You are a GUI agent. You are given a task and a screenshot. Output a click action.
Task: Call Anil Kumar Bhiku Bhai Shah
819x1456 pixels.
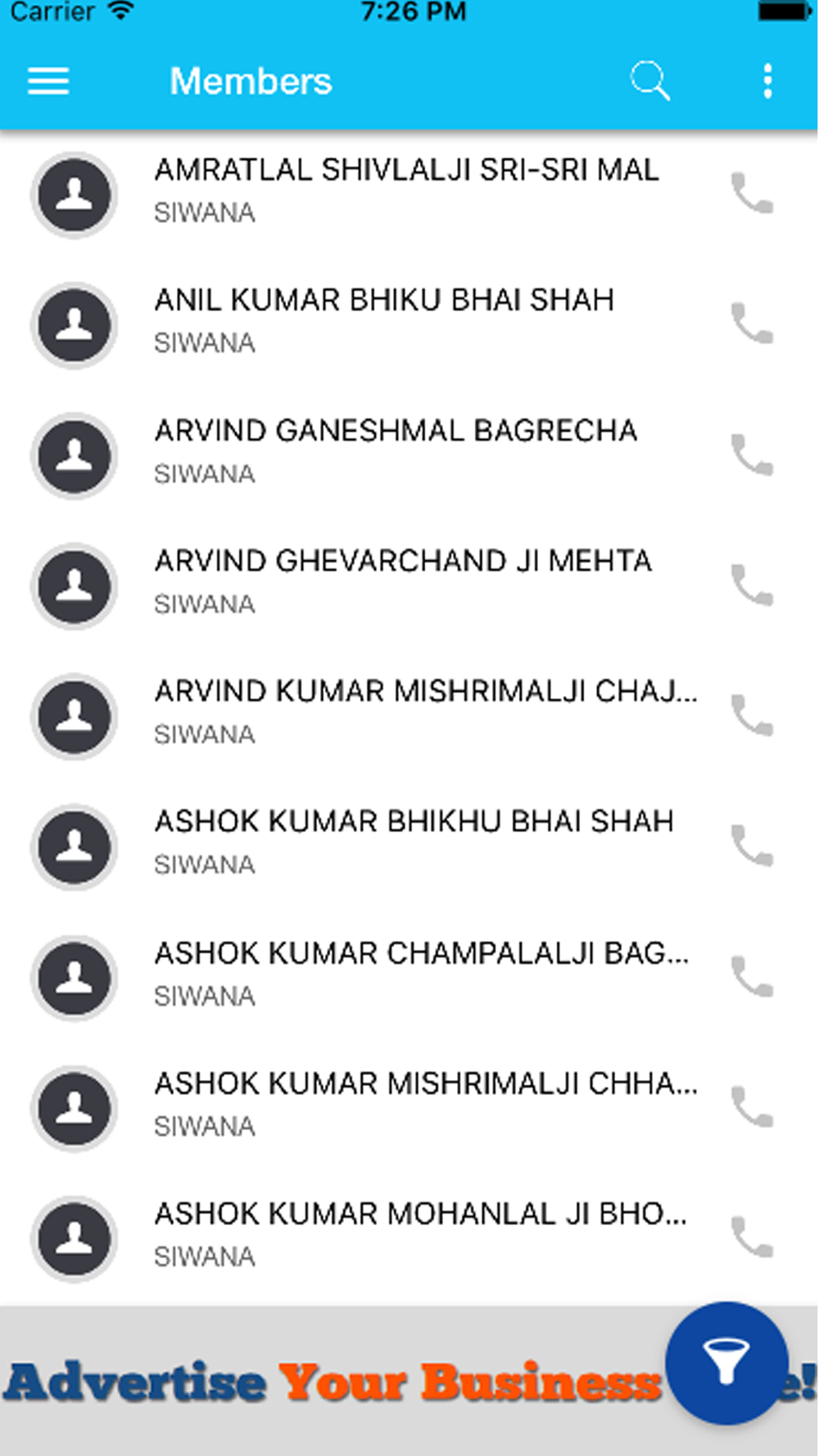point(752,323)
